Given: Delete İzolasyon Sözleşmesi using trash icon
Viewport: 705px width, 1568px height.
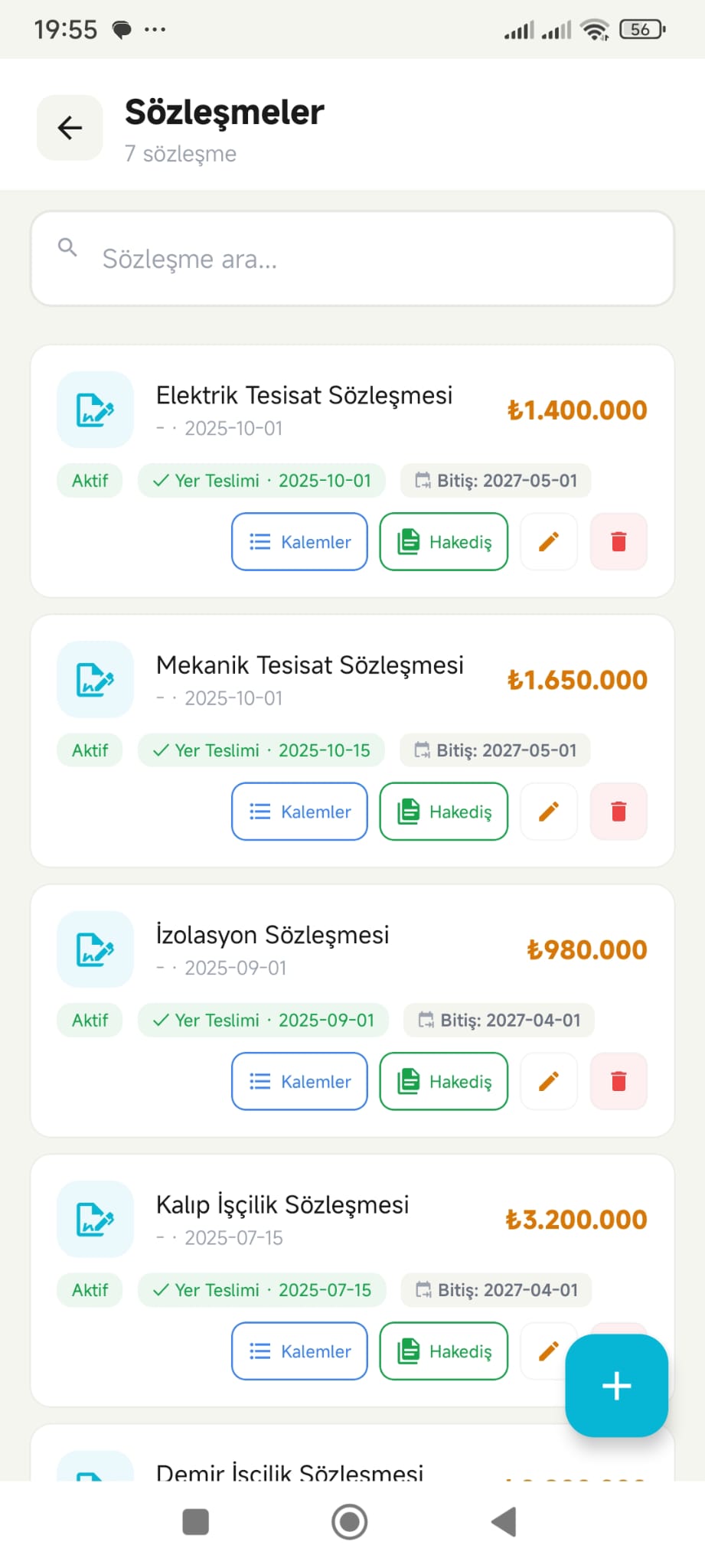Looking at the screenshot, I should (618, 1081).
